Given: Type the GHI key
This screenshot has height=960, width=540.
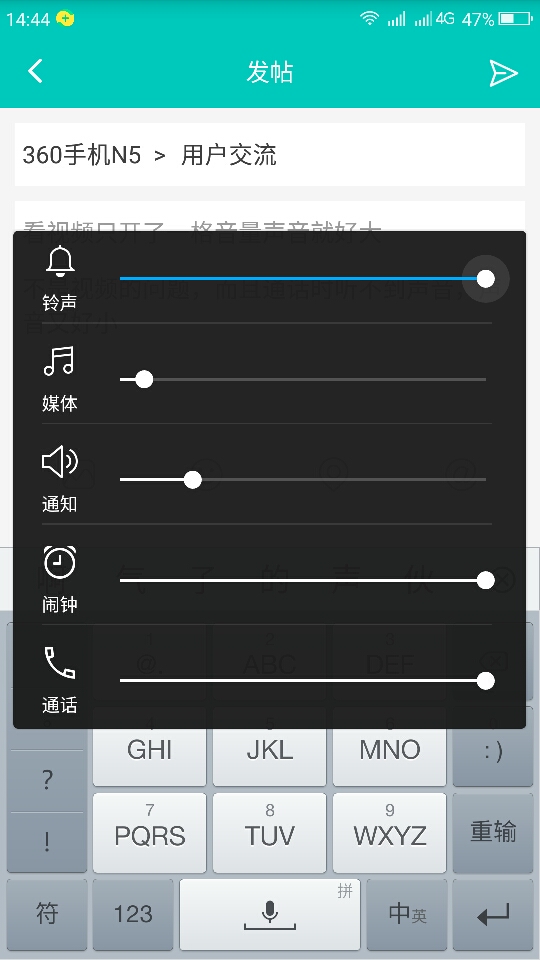Looking at the screenshot, I should [x=149, y=748].
